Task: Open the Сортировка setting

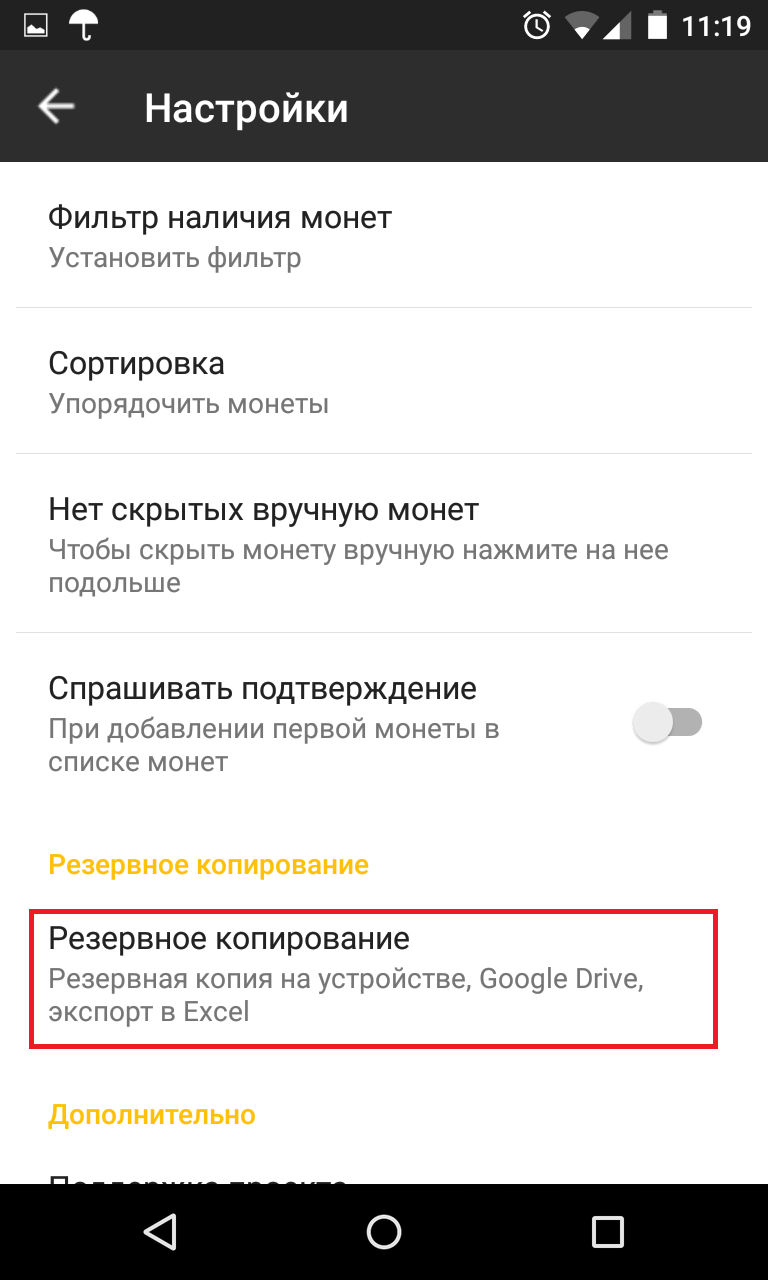Action: click(x=384, y=381)
